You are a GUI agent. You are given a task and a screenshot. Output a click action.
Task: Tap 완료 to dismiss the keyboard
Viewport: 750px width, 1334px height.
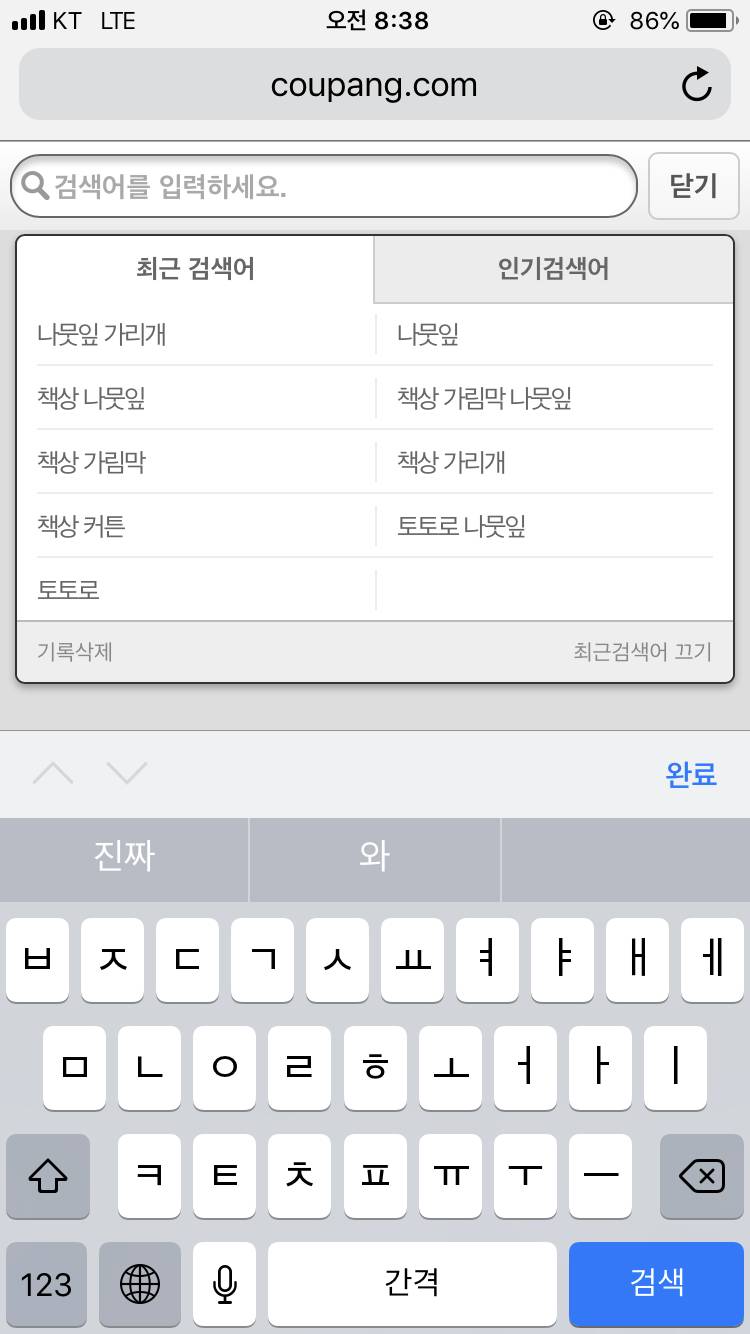689,775
